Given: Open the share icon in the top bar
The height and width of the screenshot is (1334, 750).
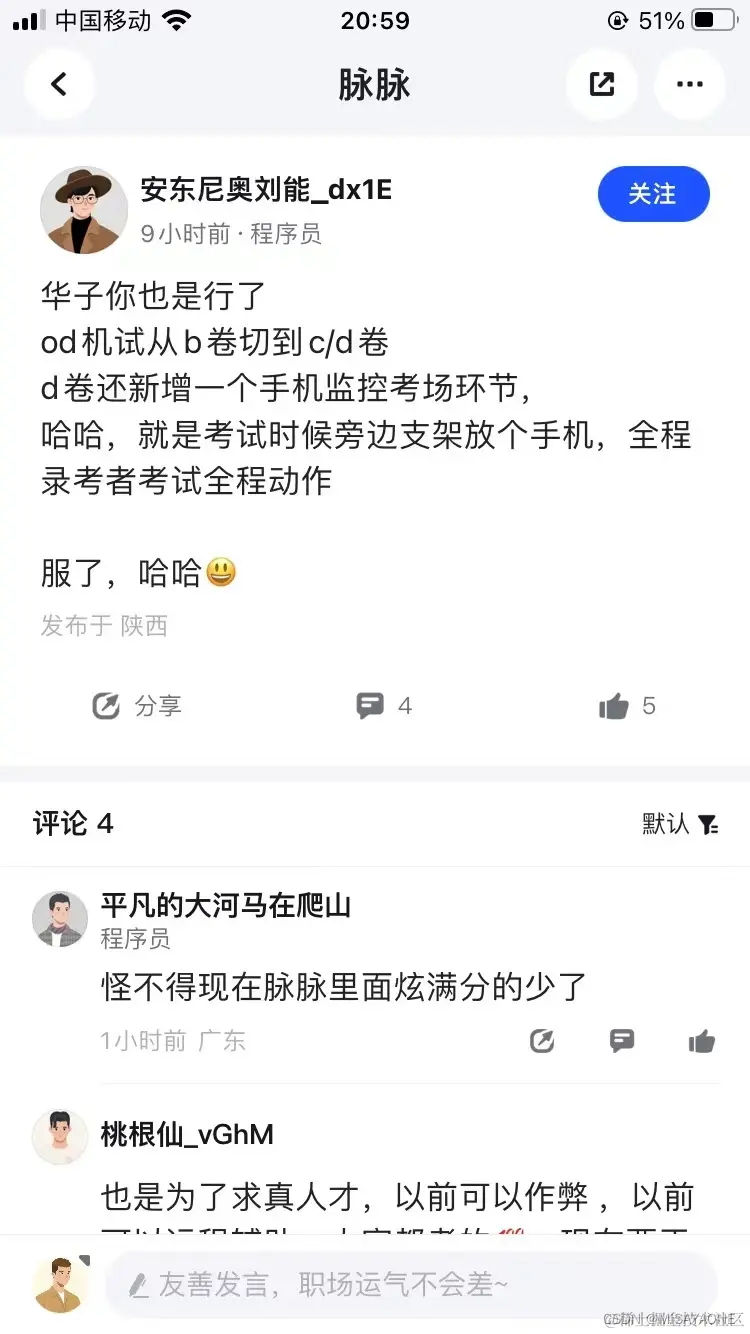Looking at the screenshot, I should pyautogui.click(x=602, y=84).
